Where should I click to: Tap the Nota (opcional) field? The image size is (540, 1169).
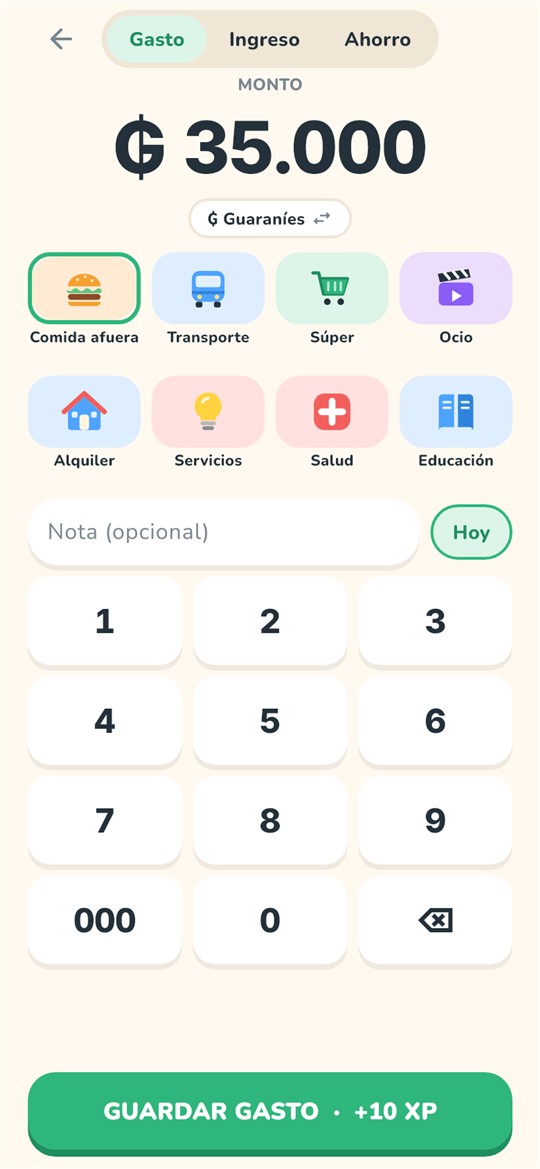(x=224, y=532)
